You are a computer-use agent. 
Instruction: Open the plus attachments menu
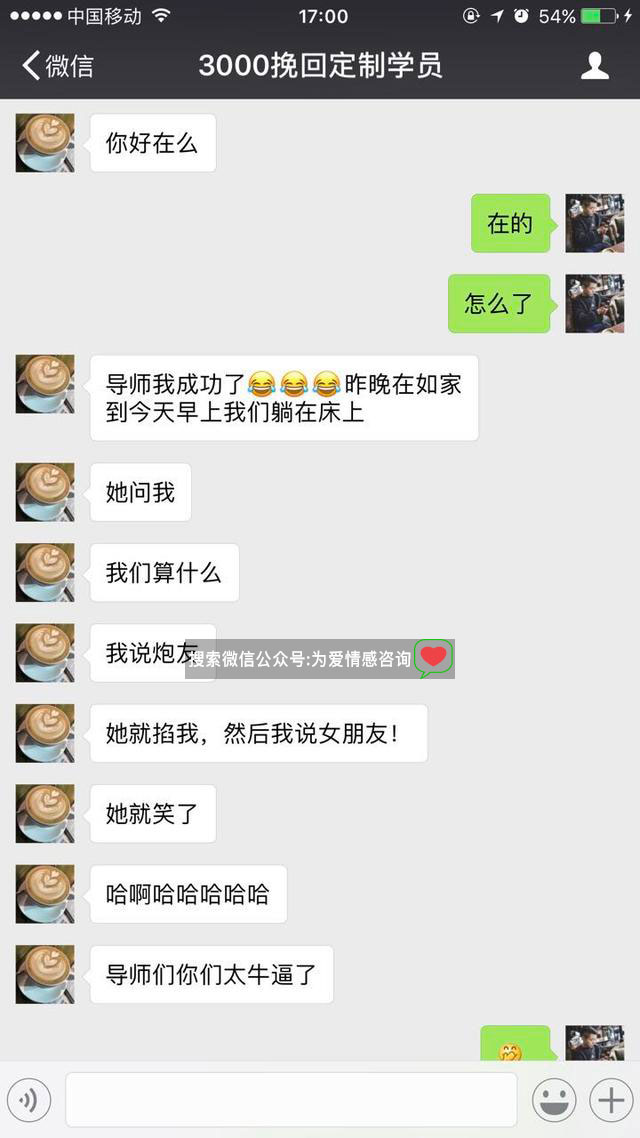tap(609, 1100)
